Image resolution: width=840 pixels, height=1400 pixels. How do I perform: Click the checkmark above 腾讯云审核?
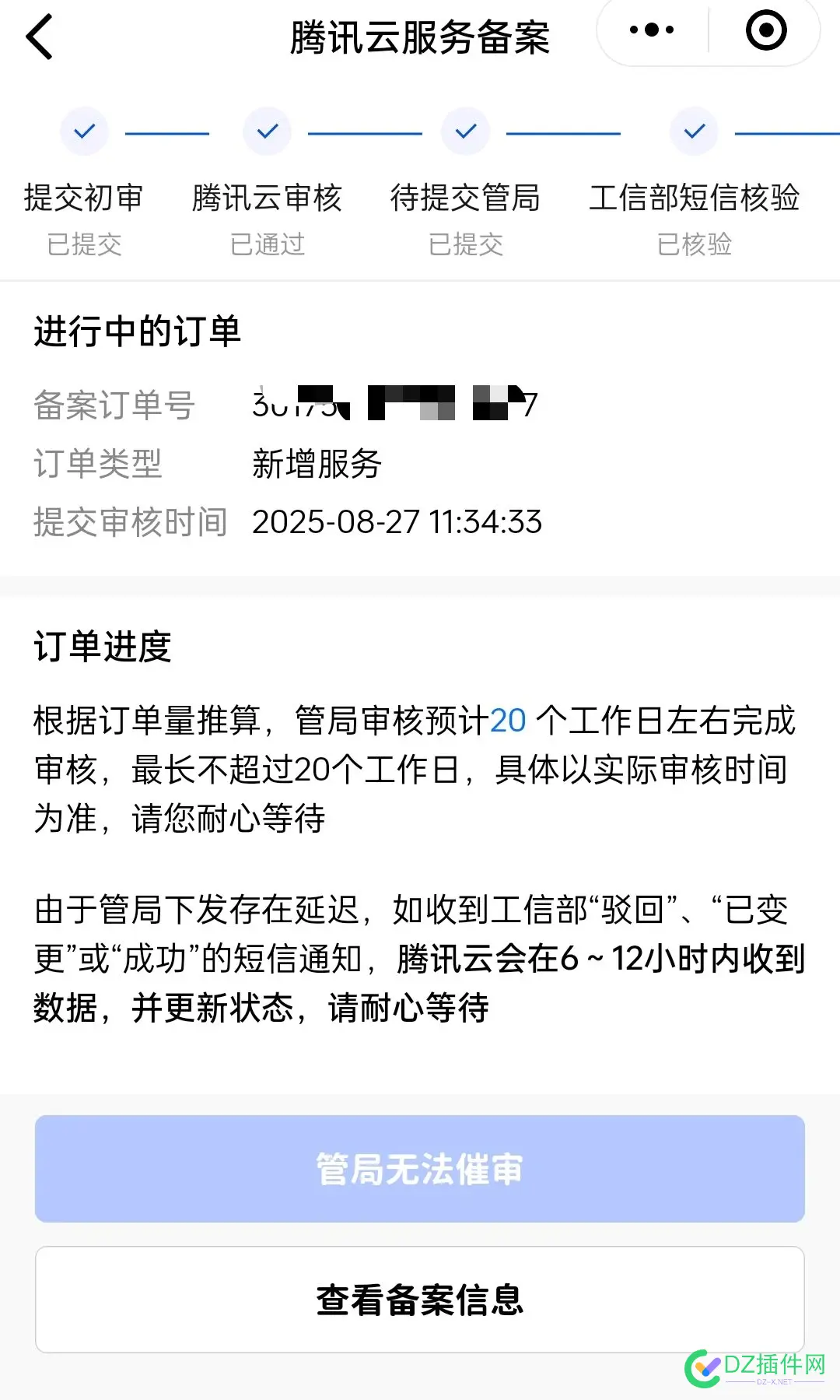tap(267, 131)
